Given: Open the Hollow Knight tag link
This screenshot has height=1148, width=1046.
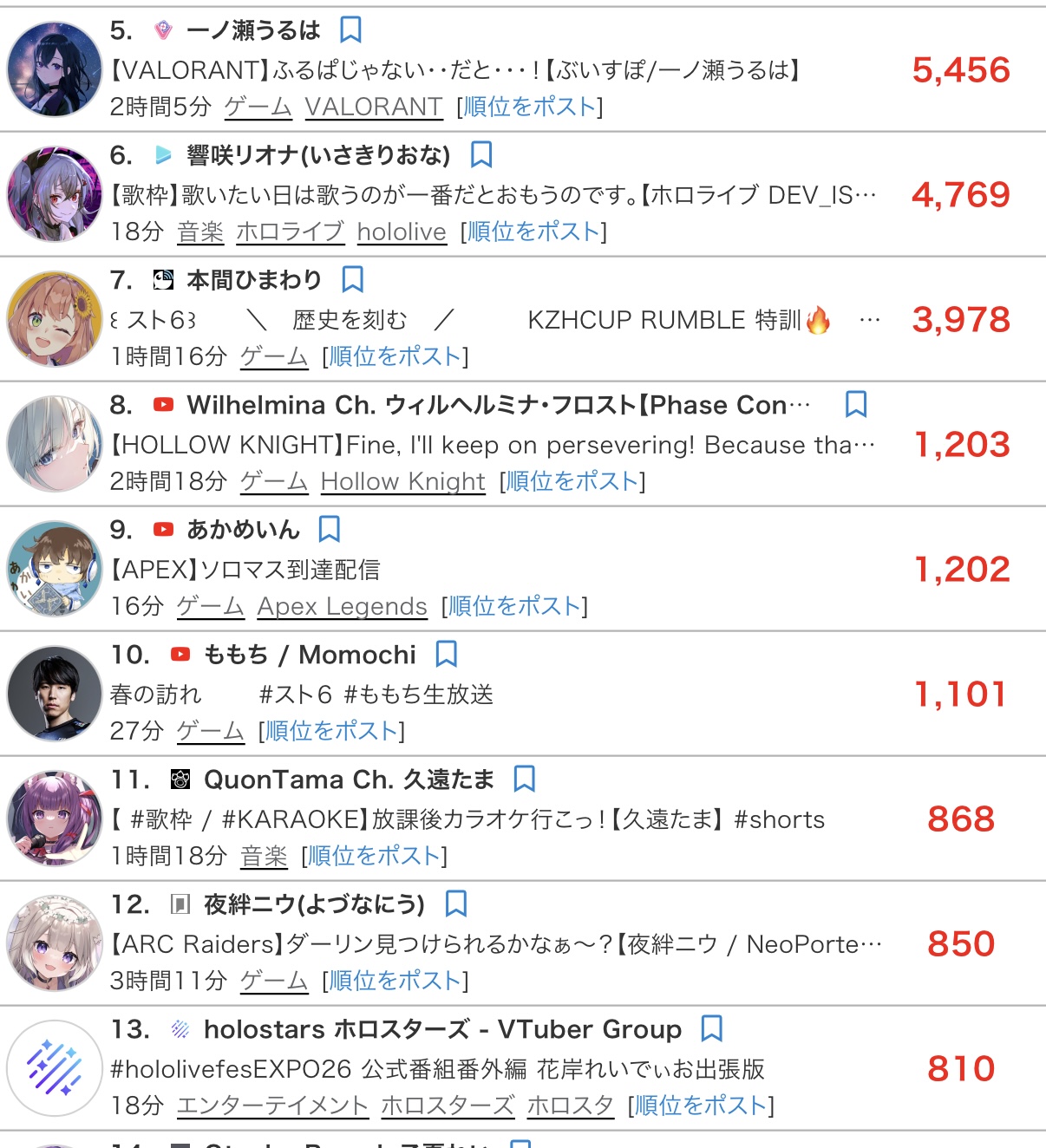Looking at the screenshot, I should (402, 481).
